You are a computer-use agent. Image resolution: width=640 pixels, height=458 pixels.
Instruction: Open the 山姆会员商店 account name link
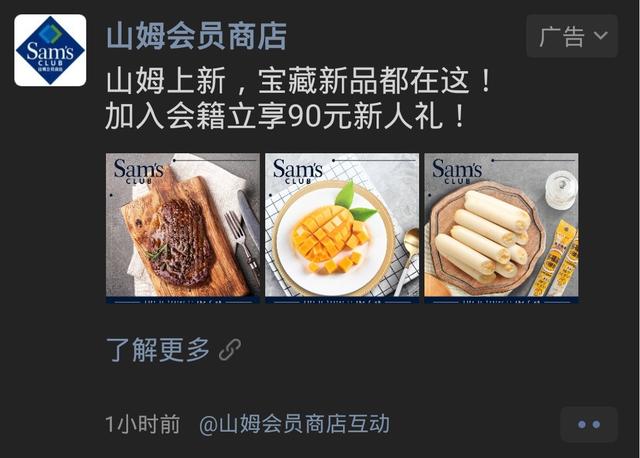coord(196,36)
